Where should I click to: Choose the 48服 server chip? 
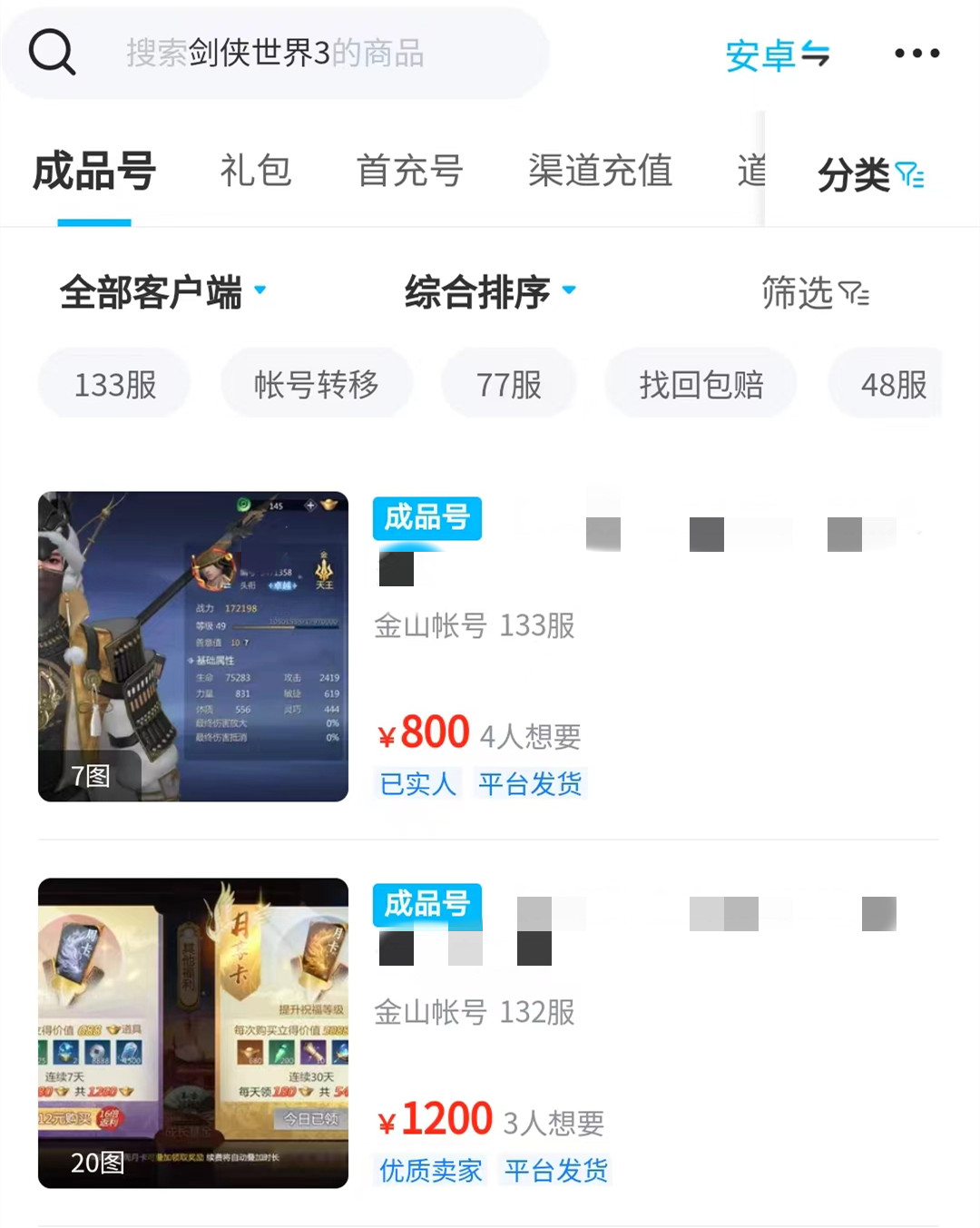click(892, 385)
